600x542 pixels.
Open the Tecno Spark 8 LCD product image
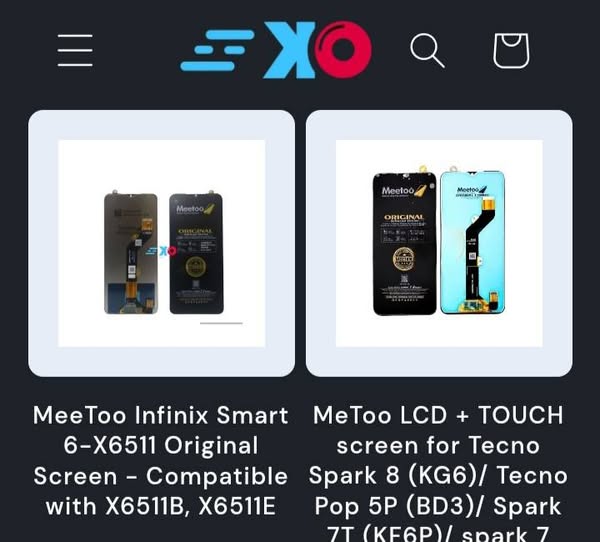point(439,243)
